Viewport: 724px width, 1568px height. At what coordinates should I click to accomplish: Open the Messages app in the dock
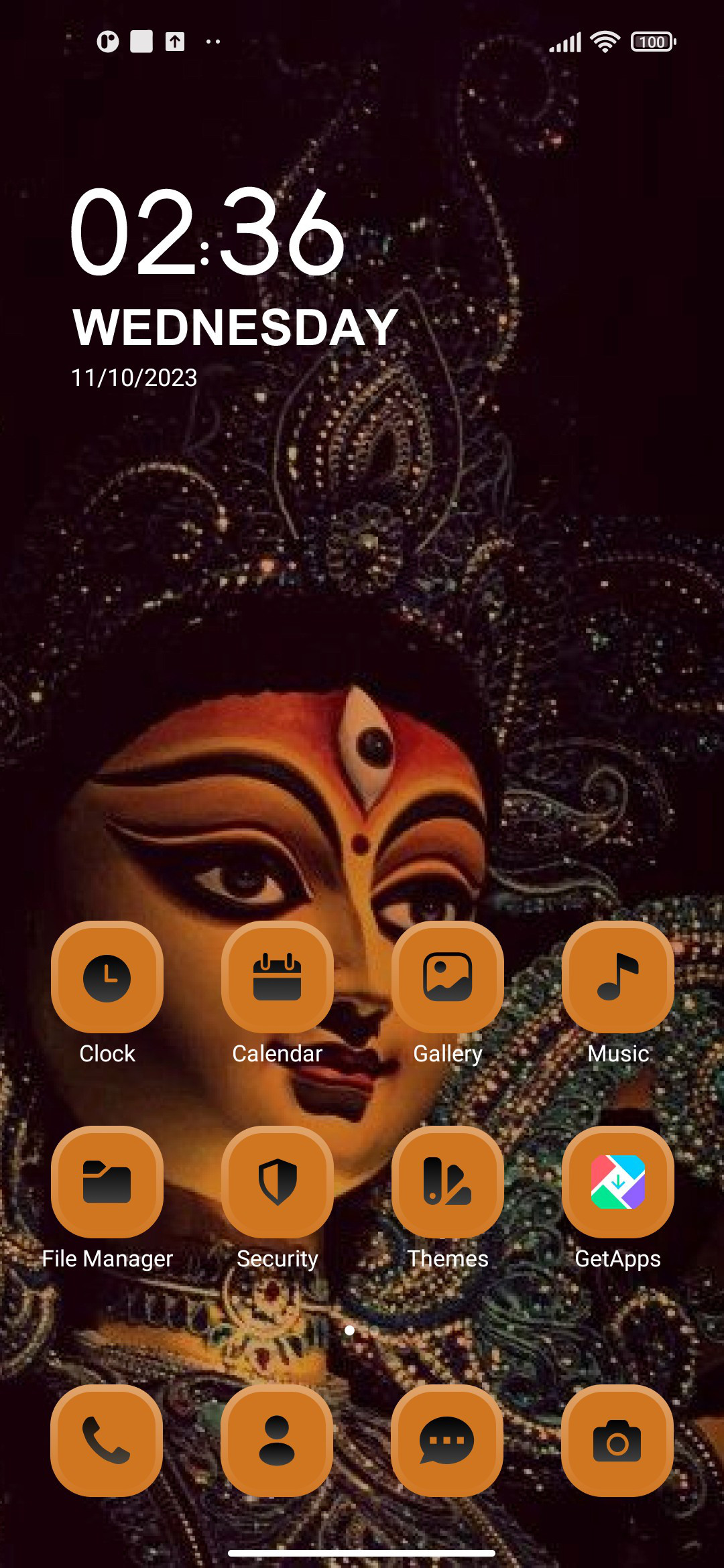point(447,1441)
